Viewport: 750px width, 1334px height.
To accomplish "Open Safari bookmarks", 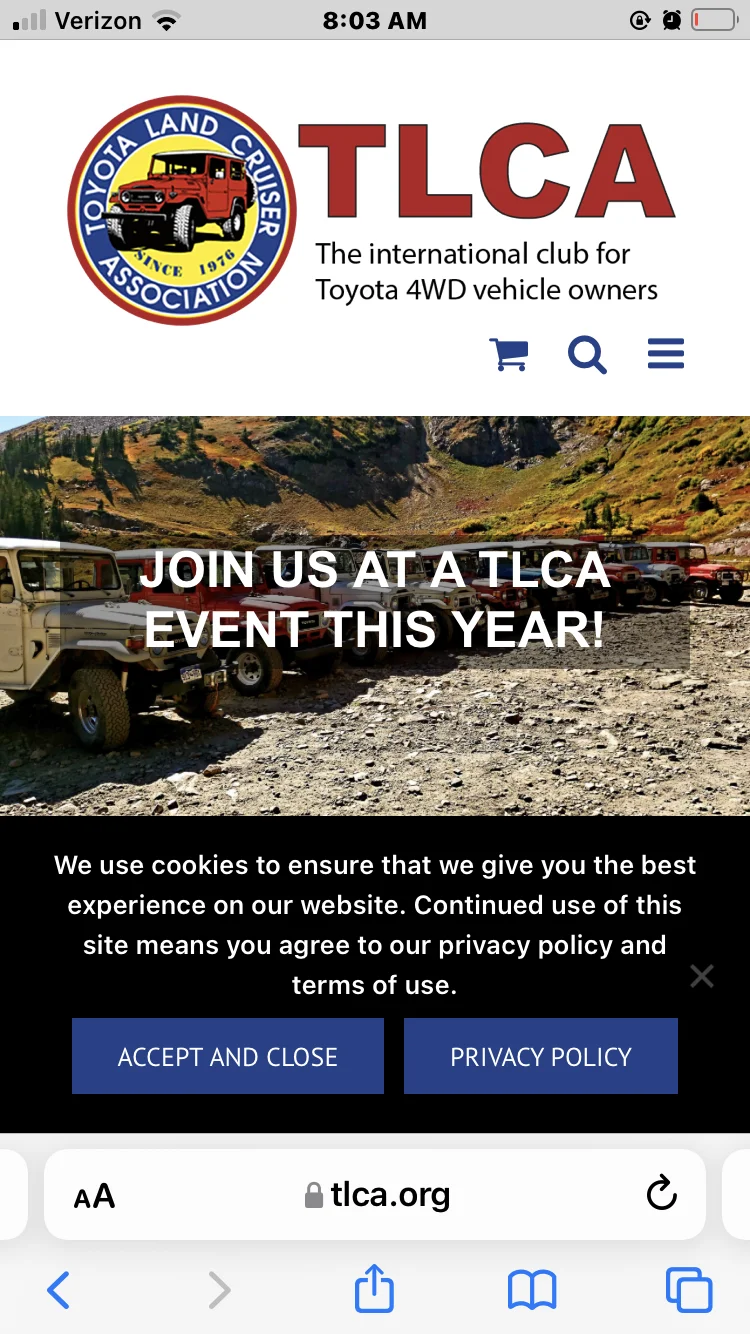I will (532, 1290).
